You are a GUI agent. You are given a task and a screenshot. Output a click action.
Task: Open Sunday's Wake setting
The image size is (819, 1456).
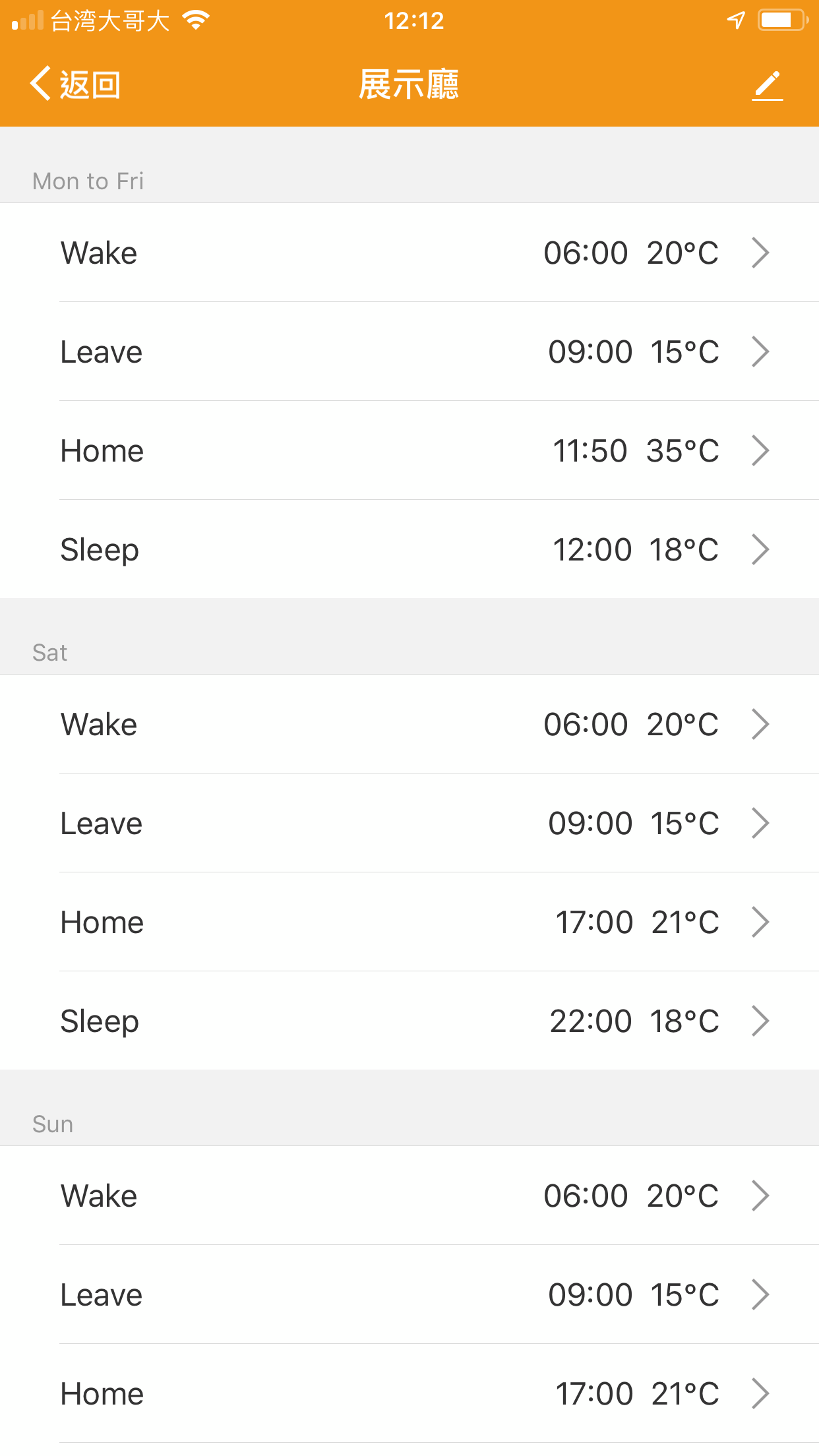[x=409, y=1196]
